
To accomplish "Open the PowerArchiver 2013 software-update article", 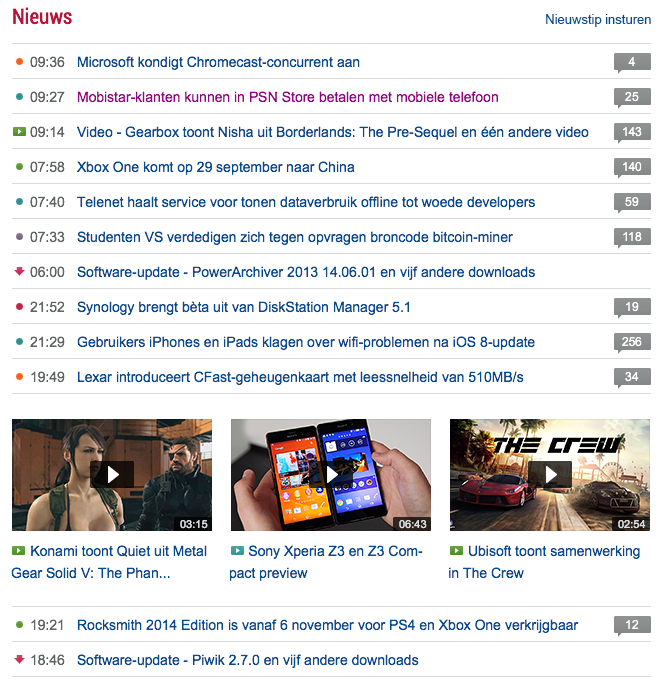I will tap(305, 272).
